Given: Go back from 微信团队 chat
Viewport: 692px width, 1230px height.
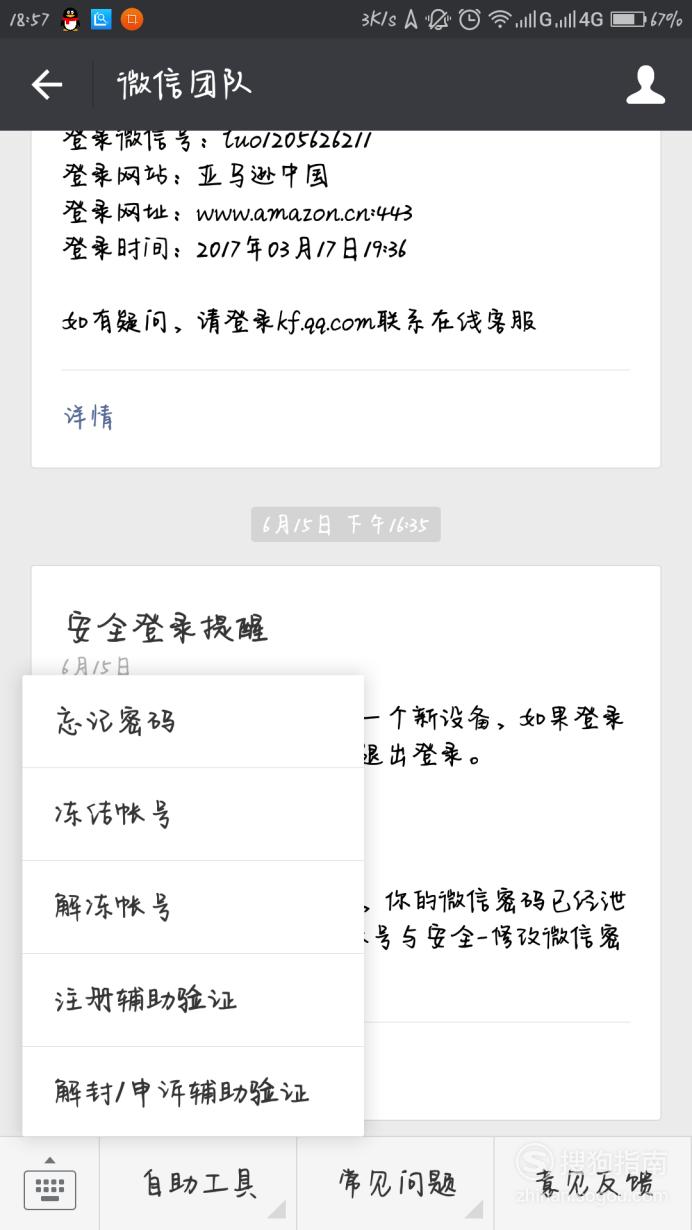Looking at the screenshot, I should 47,85.
